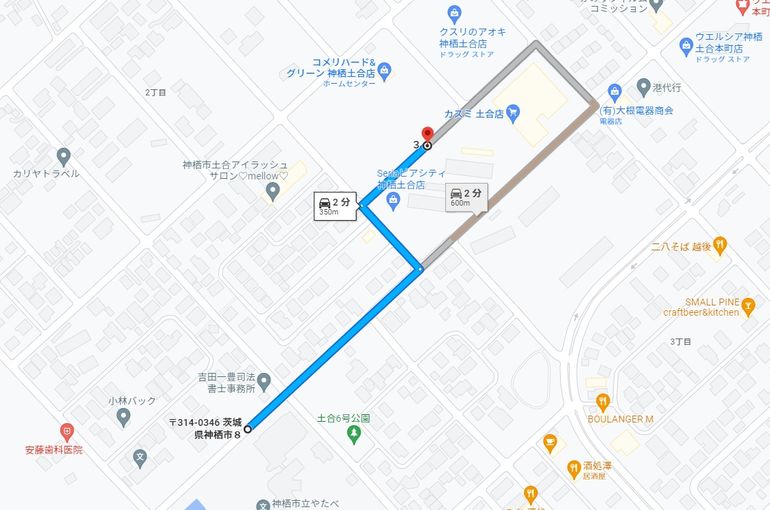Viewport: 770px width, 510px height.
Task: Tap the ウエルシア神栖土合本町店 drugstore marker
Action: 685,43
